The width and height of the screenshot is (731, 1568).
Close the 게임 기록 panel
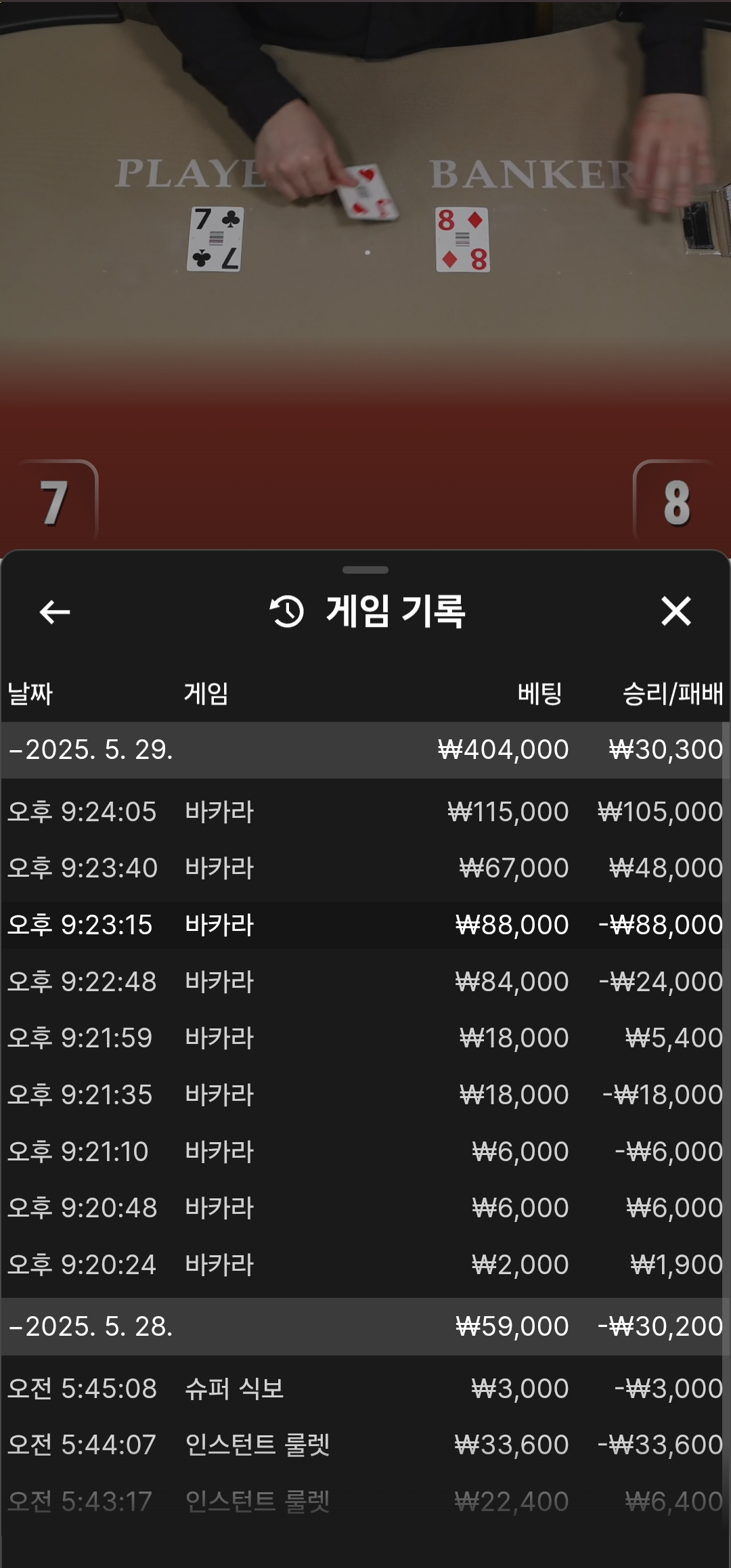675,611
